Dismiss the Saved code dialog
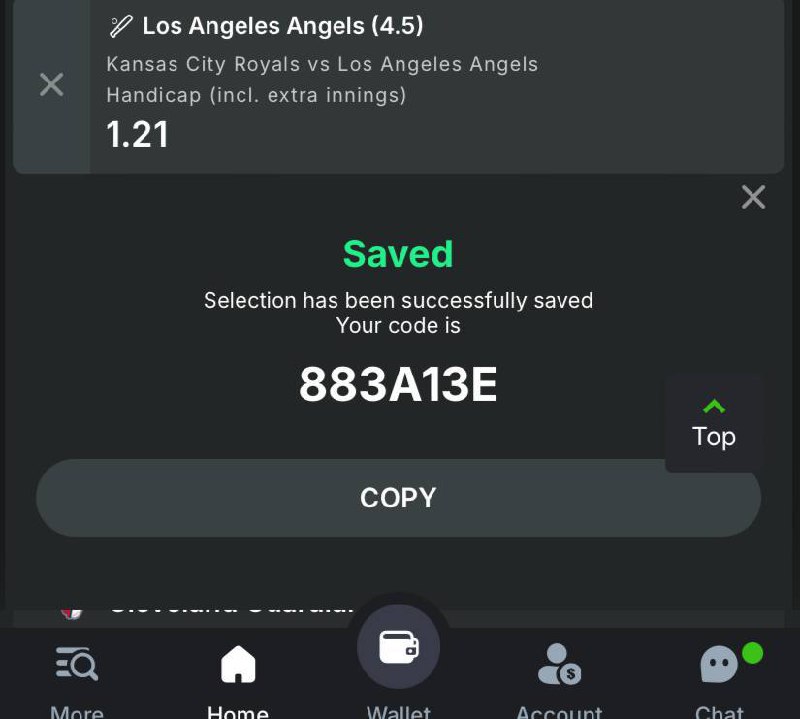This screenshot has height=719, width=800. pos(753,197)
